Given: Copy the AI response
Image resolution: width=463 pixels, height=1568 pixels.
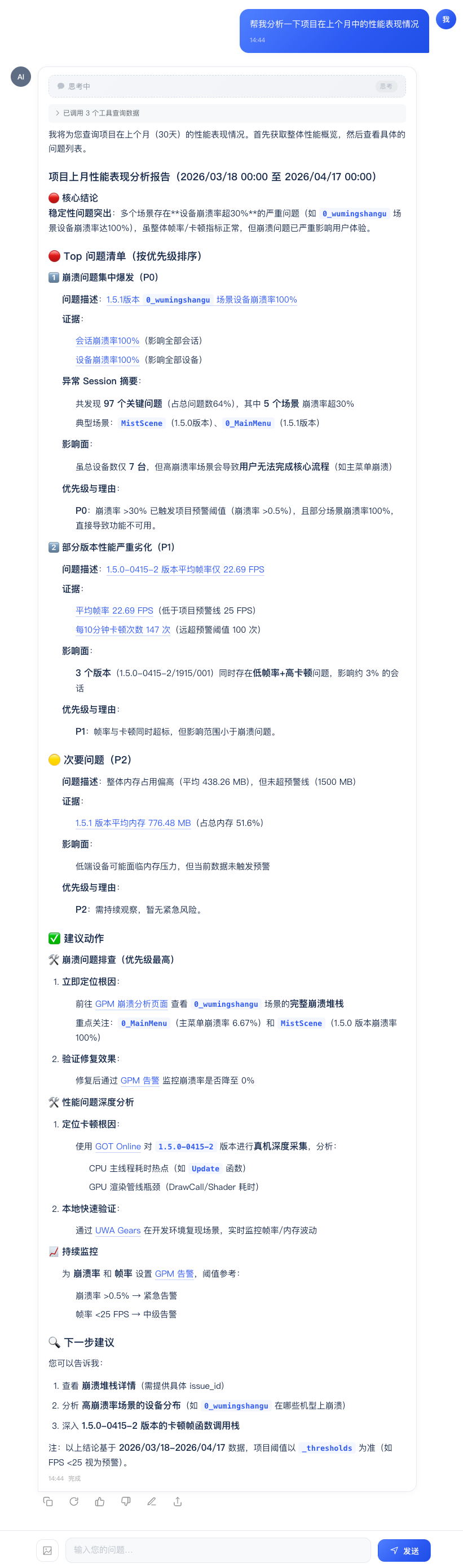Looking at the screenshot, I should (x=48, y=1502).
